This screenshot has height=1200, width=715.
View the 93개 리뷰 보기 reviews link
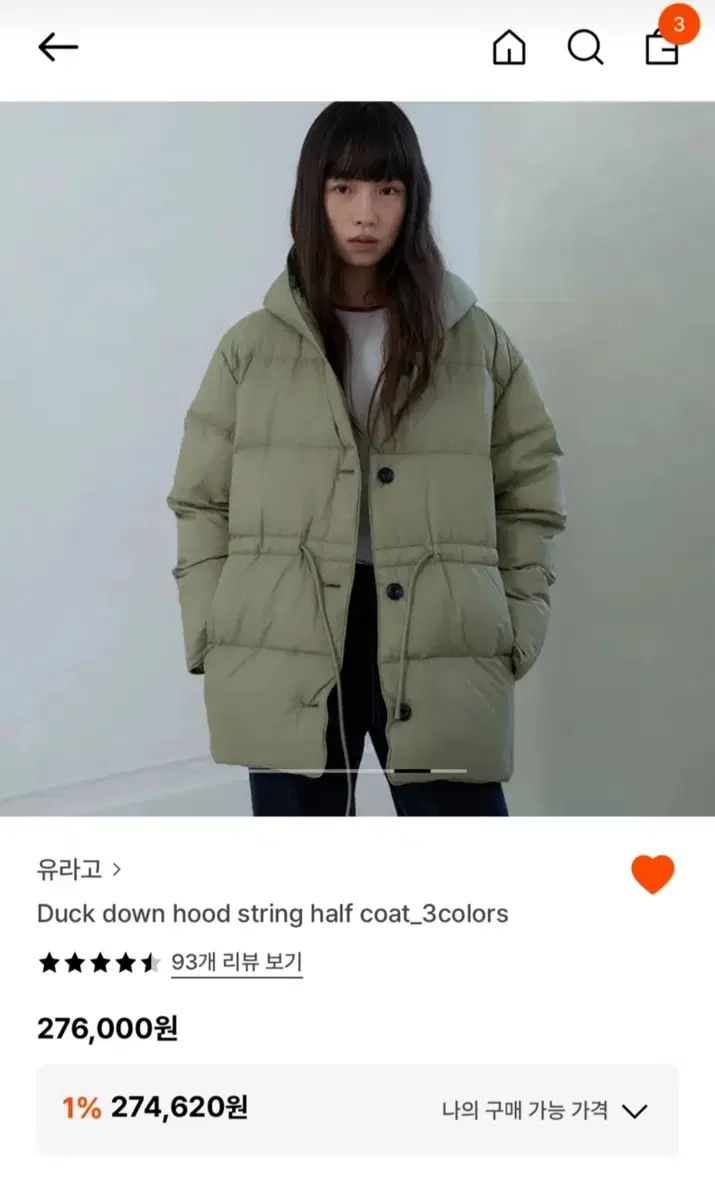[236, 962]
